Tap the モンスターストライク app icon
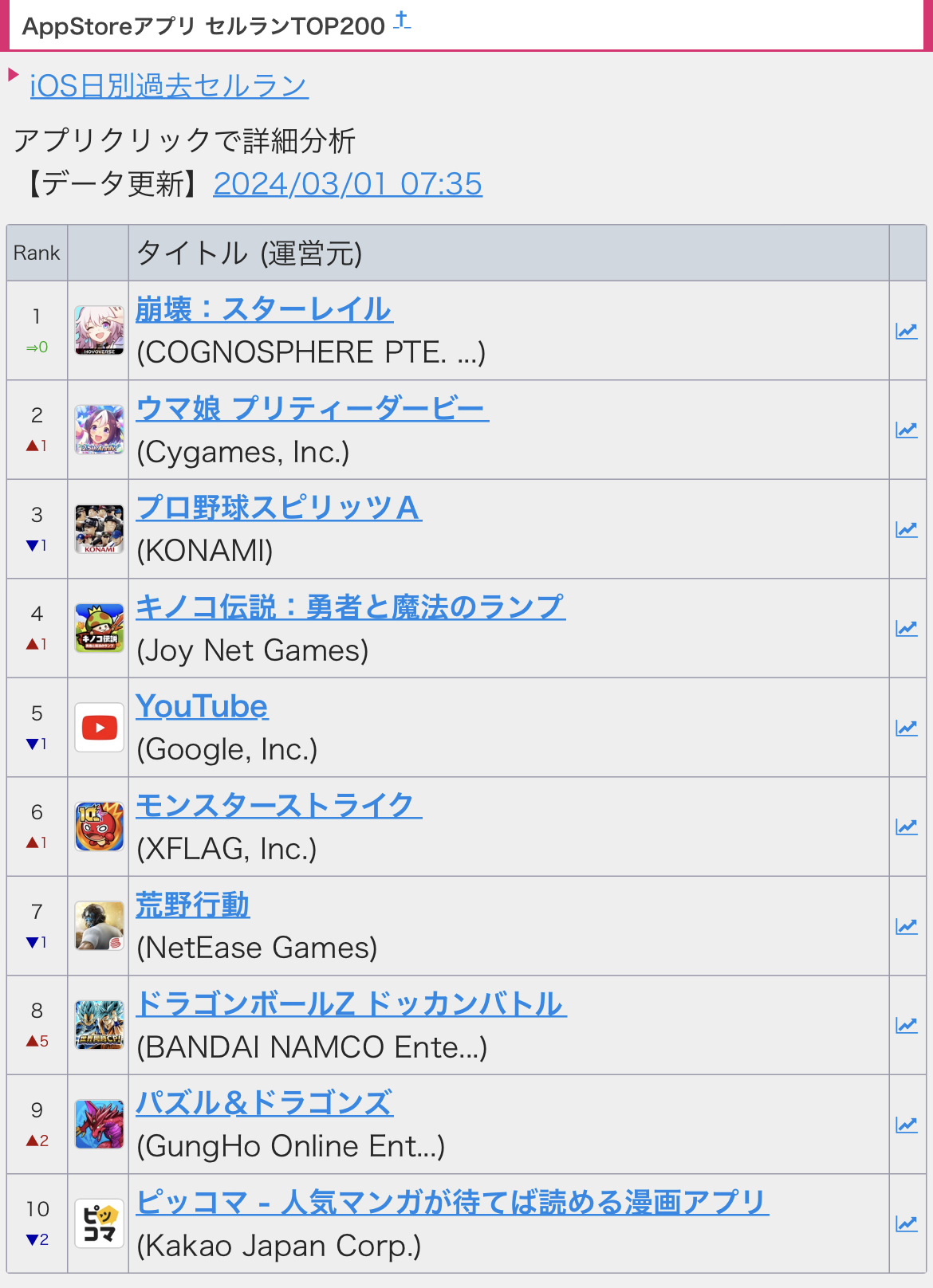 tap(100, 827)
